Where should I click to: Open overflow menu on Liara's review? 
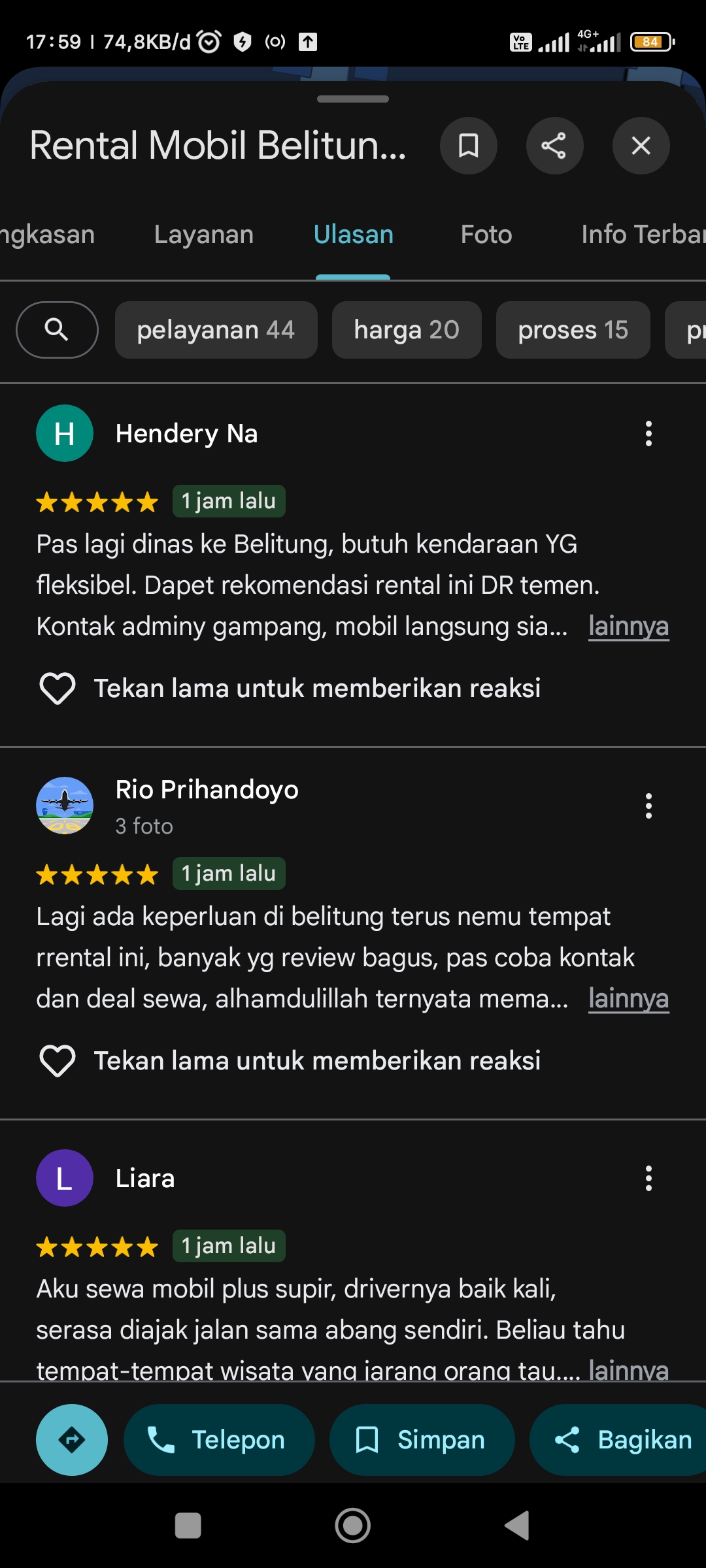coord(648,1179)
